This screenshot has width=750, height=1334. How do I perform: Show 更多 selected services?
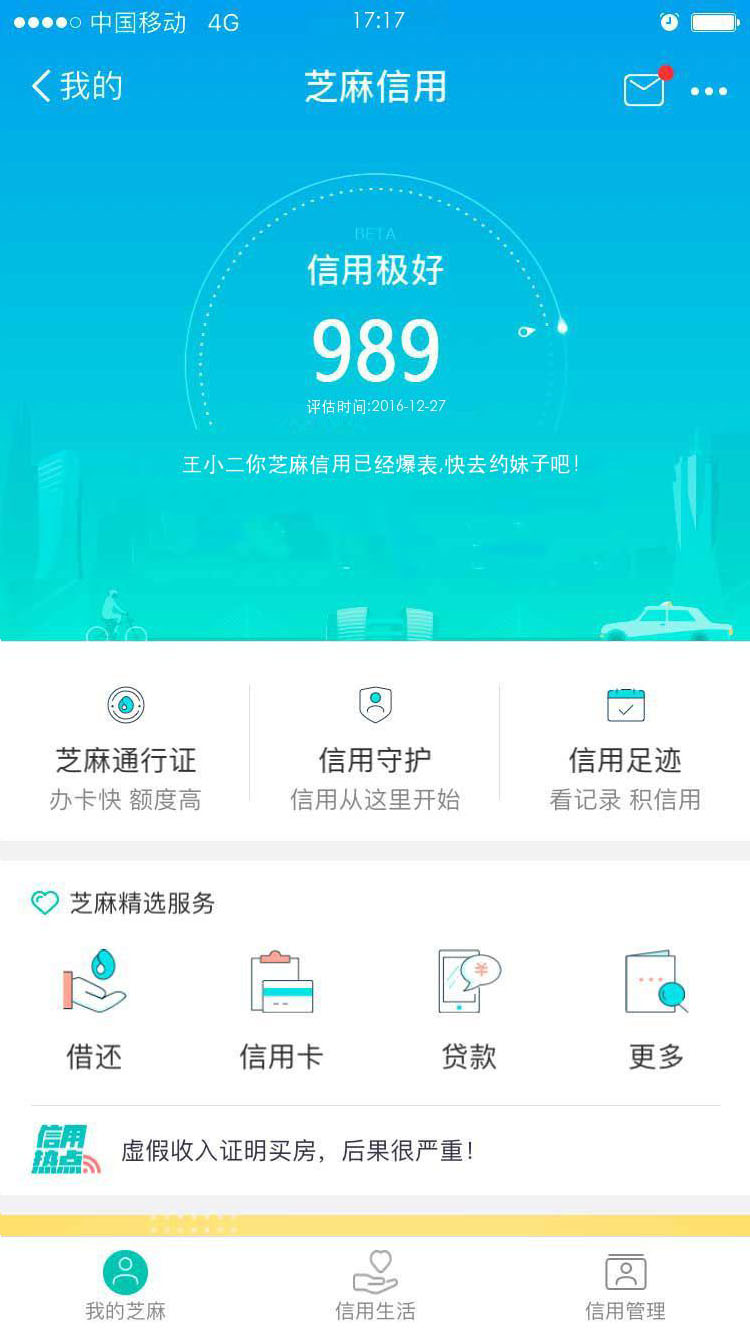656,1008
